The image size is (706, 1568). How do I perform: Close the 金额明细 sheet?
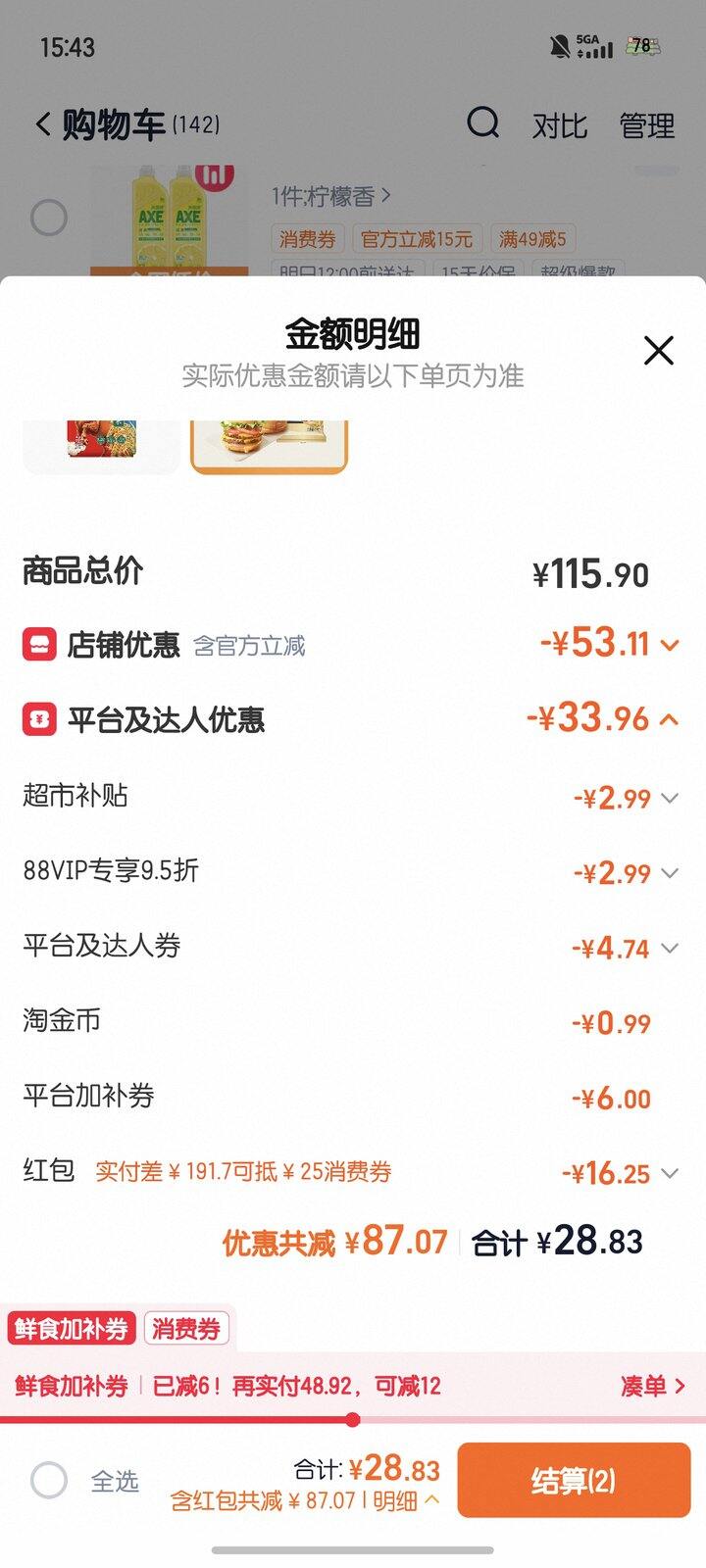tap(658, 350)
